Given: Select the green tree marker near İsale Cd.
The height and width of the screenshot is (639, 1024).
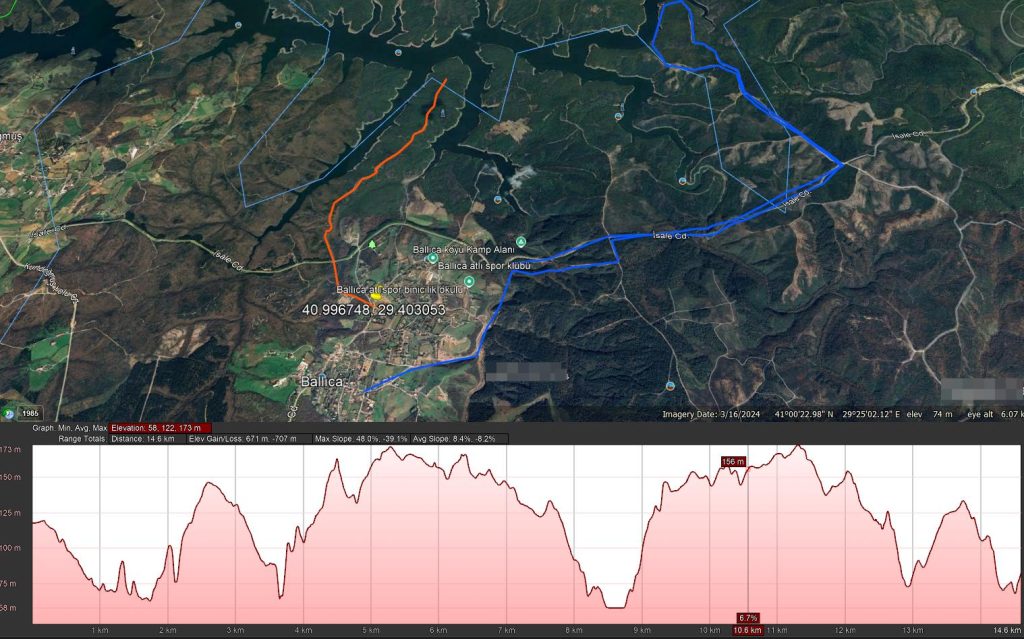Looking at the screenshot, I should tap(372, 243).
